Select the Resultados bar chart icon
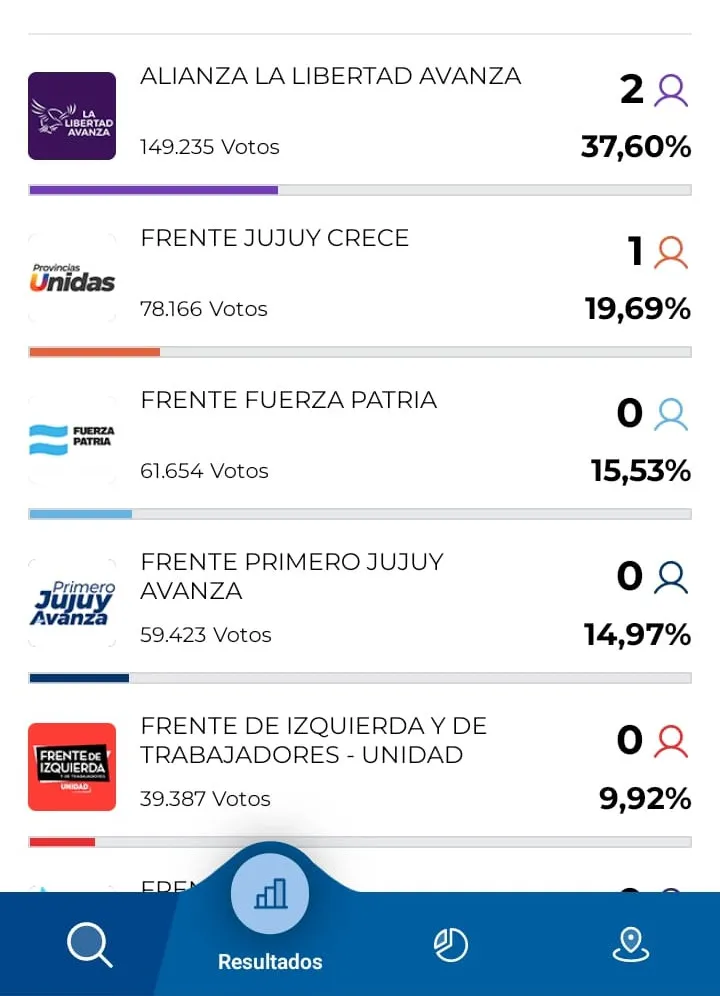This screenshot has width=720, height=996. (x=269, y=894)
